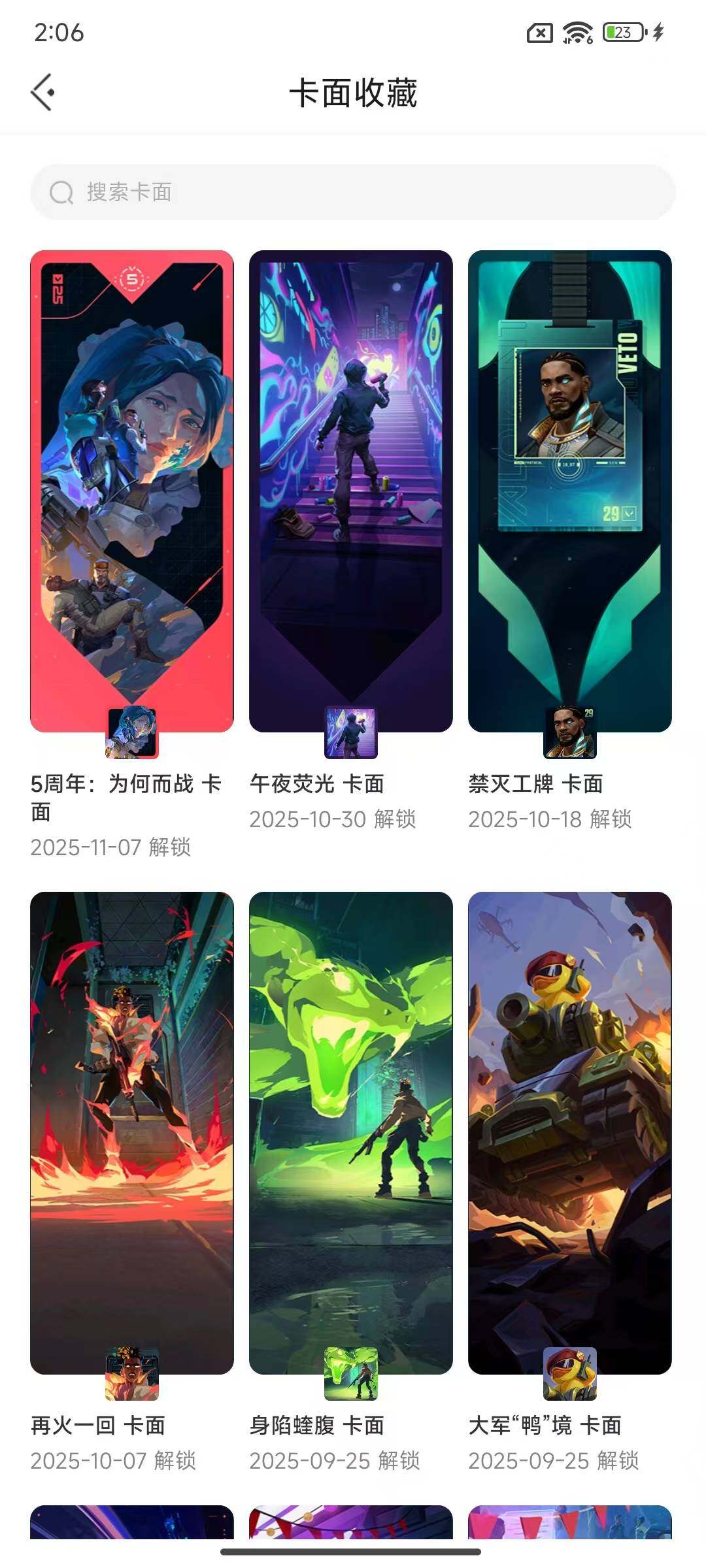Screen dimensions: 706x1568
Task: Open the 身陷蝰腹 card
Action: [351, 1132]
